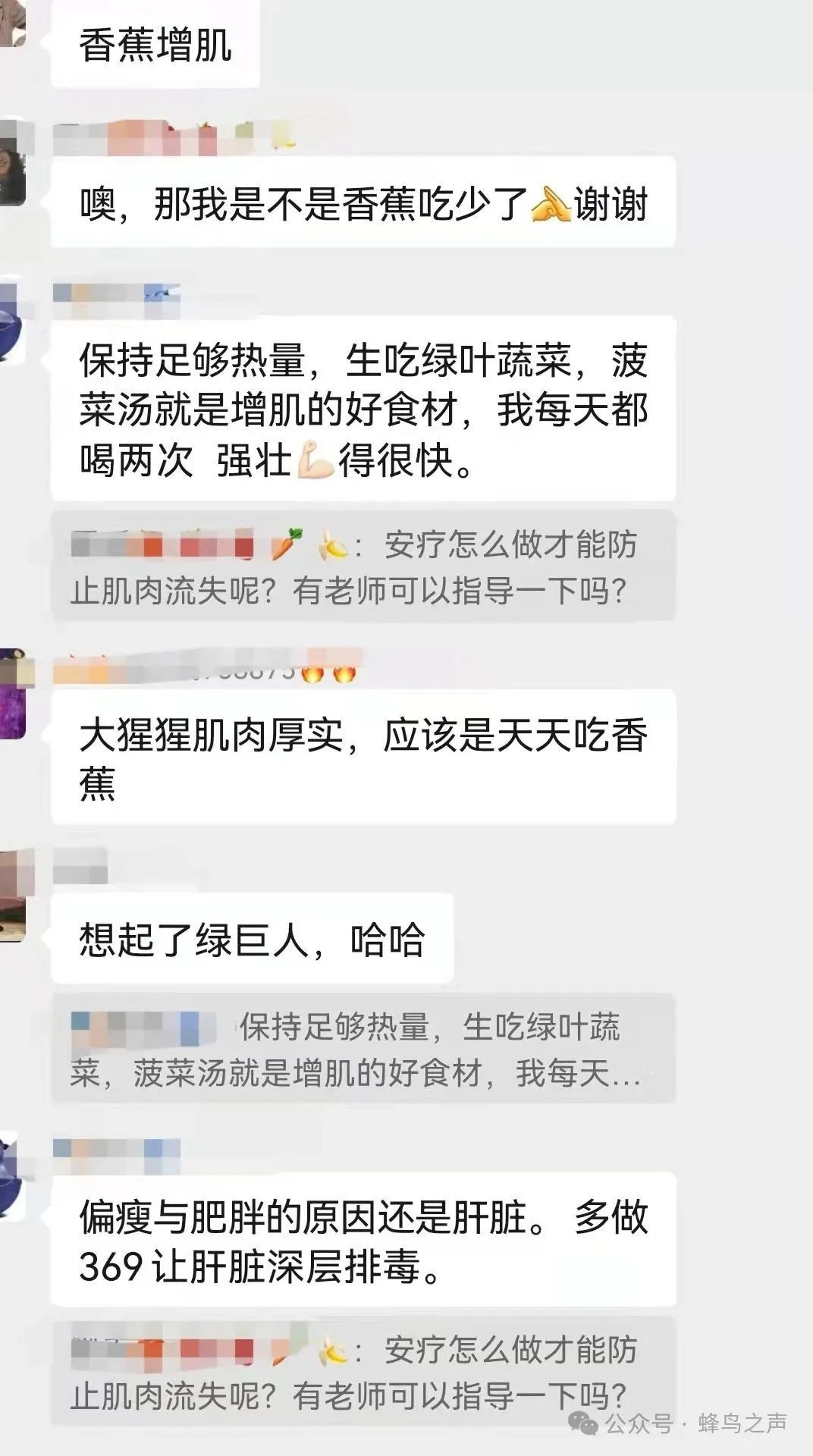
Task: Open the quoted question under the 肝脏排毒 message
Action: pyautogui.click(x=363, y=1372)
